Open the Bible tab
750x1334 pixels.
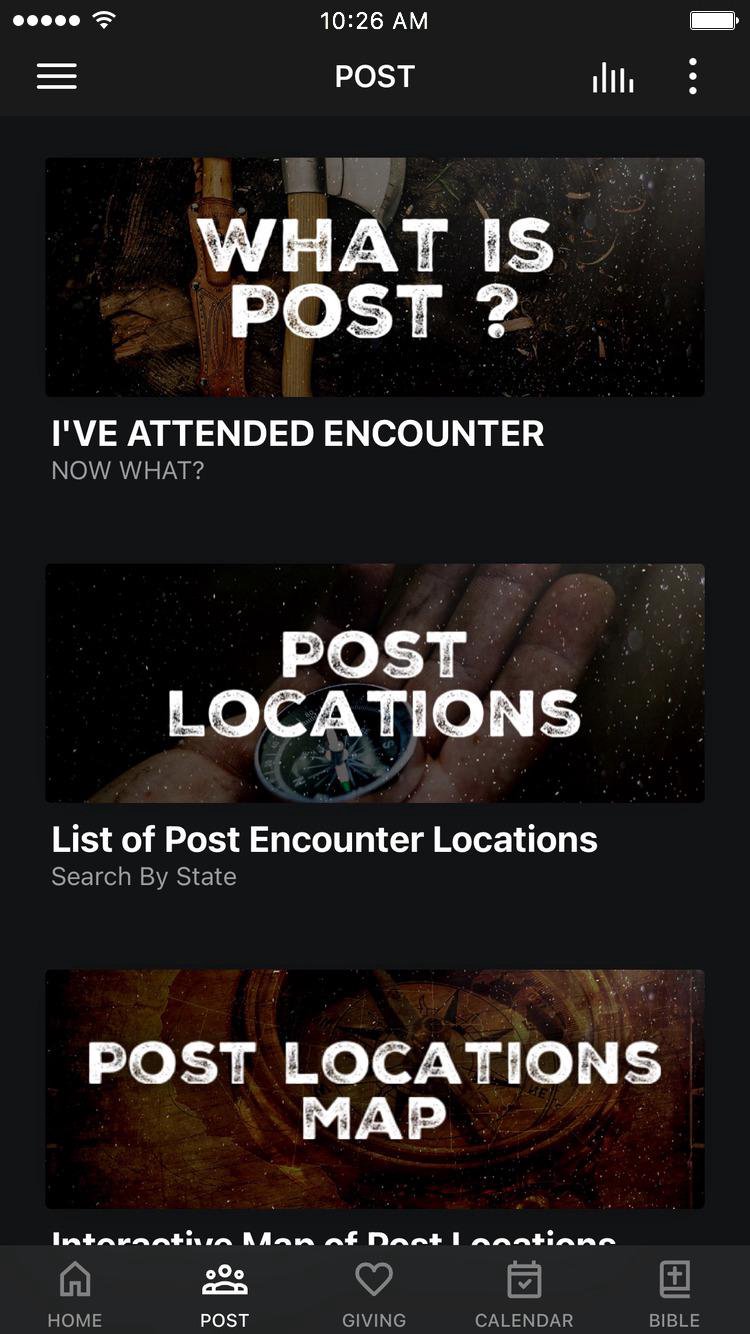tap(675, 1294)
